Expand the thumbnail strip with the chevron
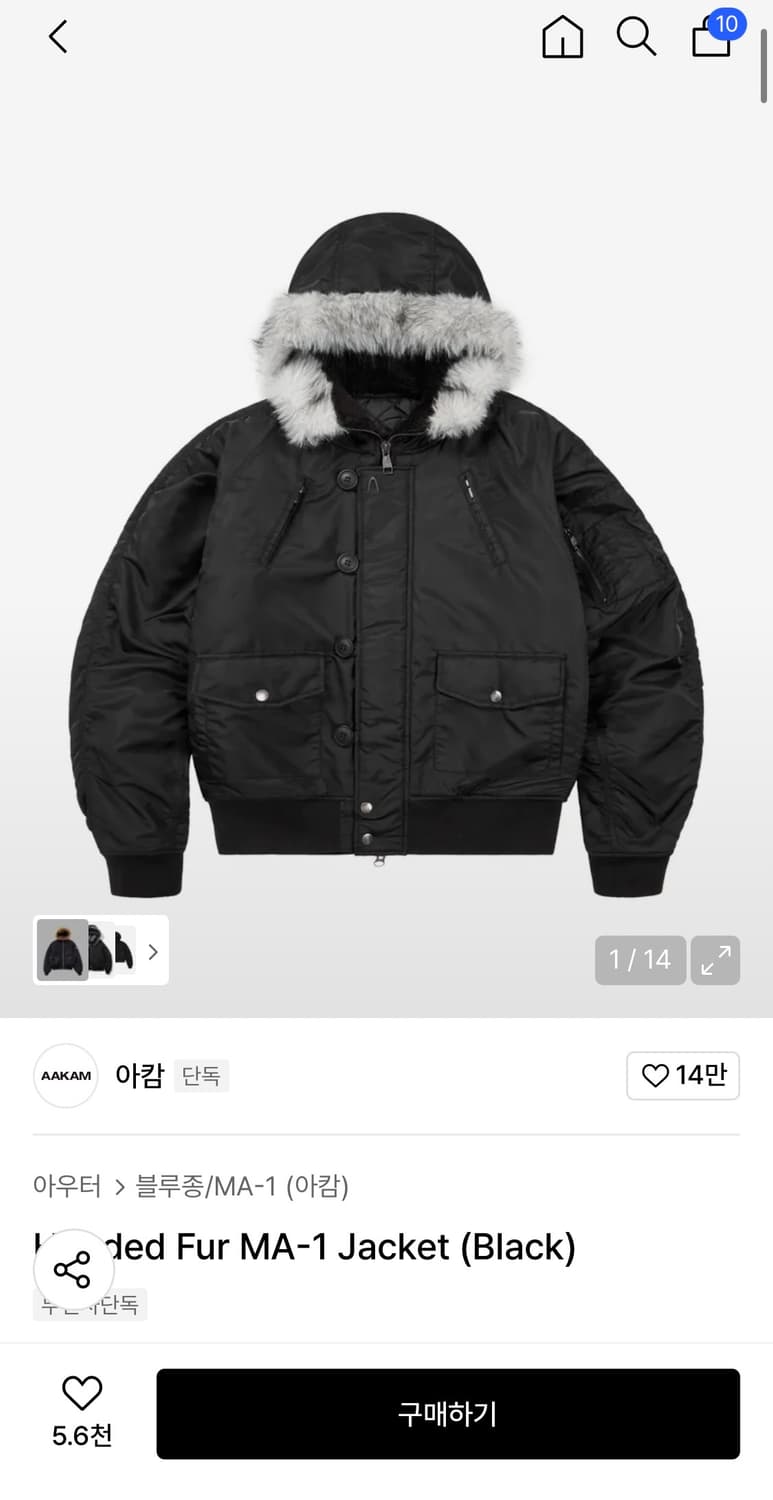 coord(152,951)
